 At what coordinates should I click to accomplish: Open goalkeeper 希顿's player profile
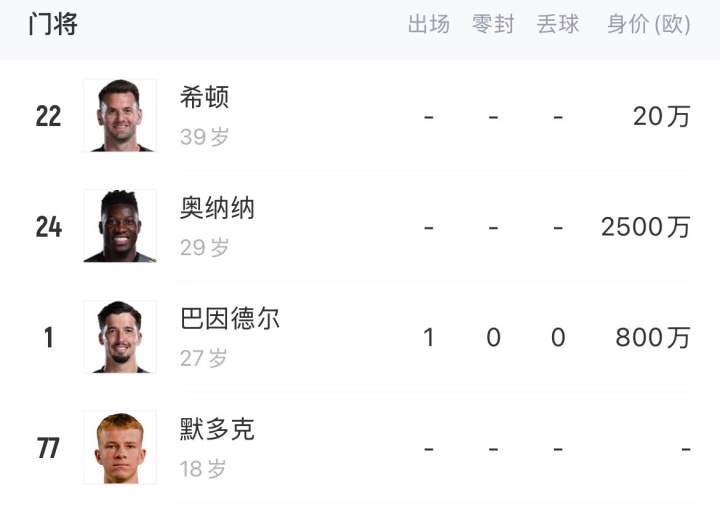pyautogui.click(x=205, y=98)
